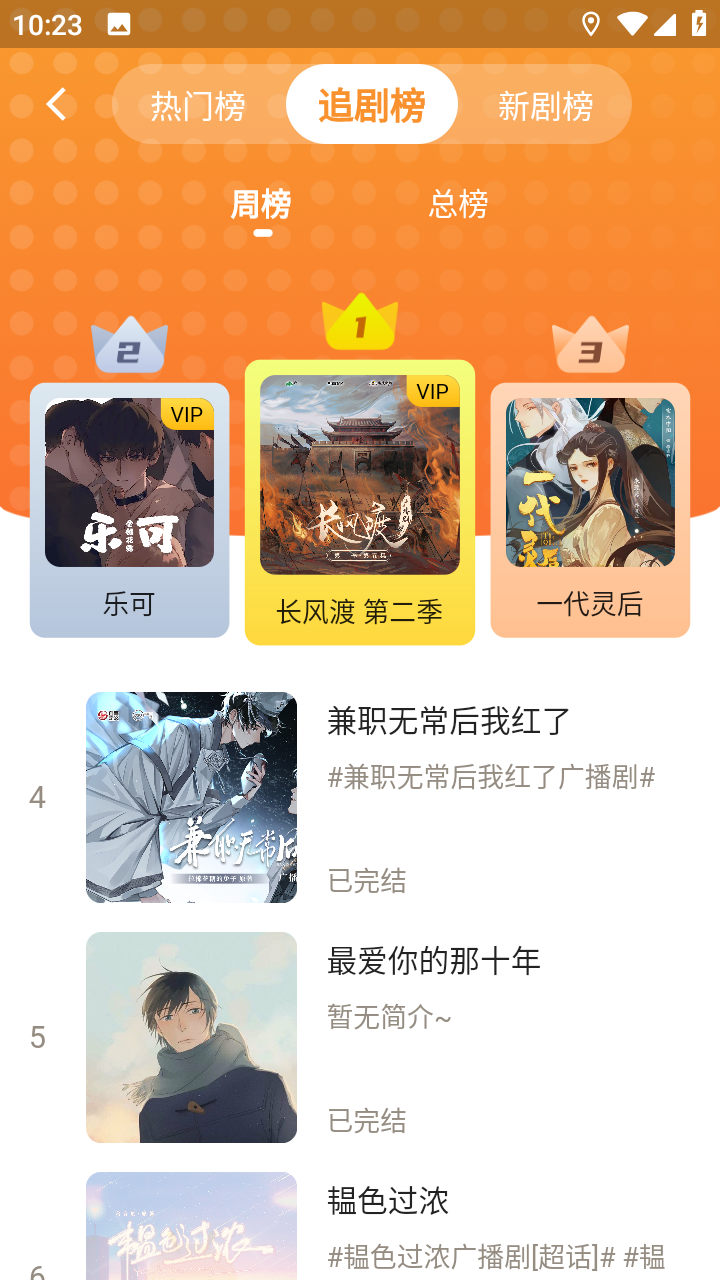The height and width of the screenshot is (1280, 720).
Task: Open the 最爱你的那十年 cover artwork
Action: (x=192, y=1037)
